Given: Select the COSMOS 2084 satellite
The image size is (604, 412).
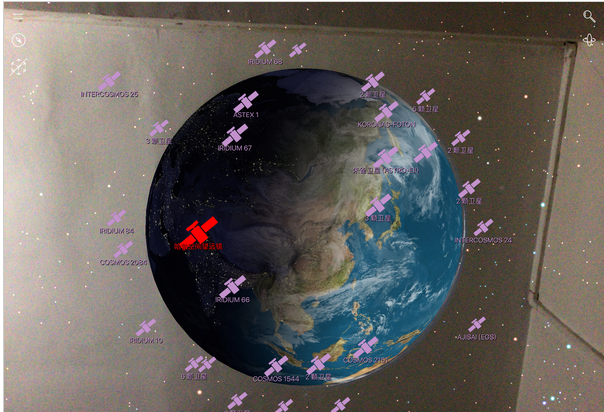Looking at the screenshot, I should [x=124, y=249].
